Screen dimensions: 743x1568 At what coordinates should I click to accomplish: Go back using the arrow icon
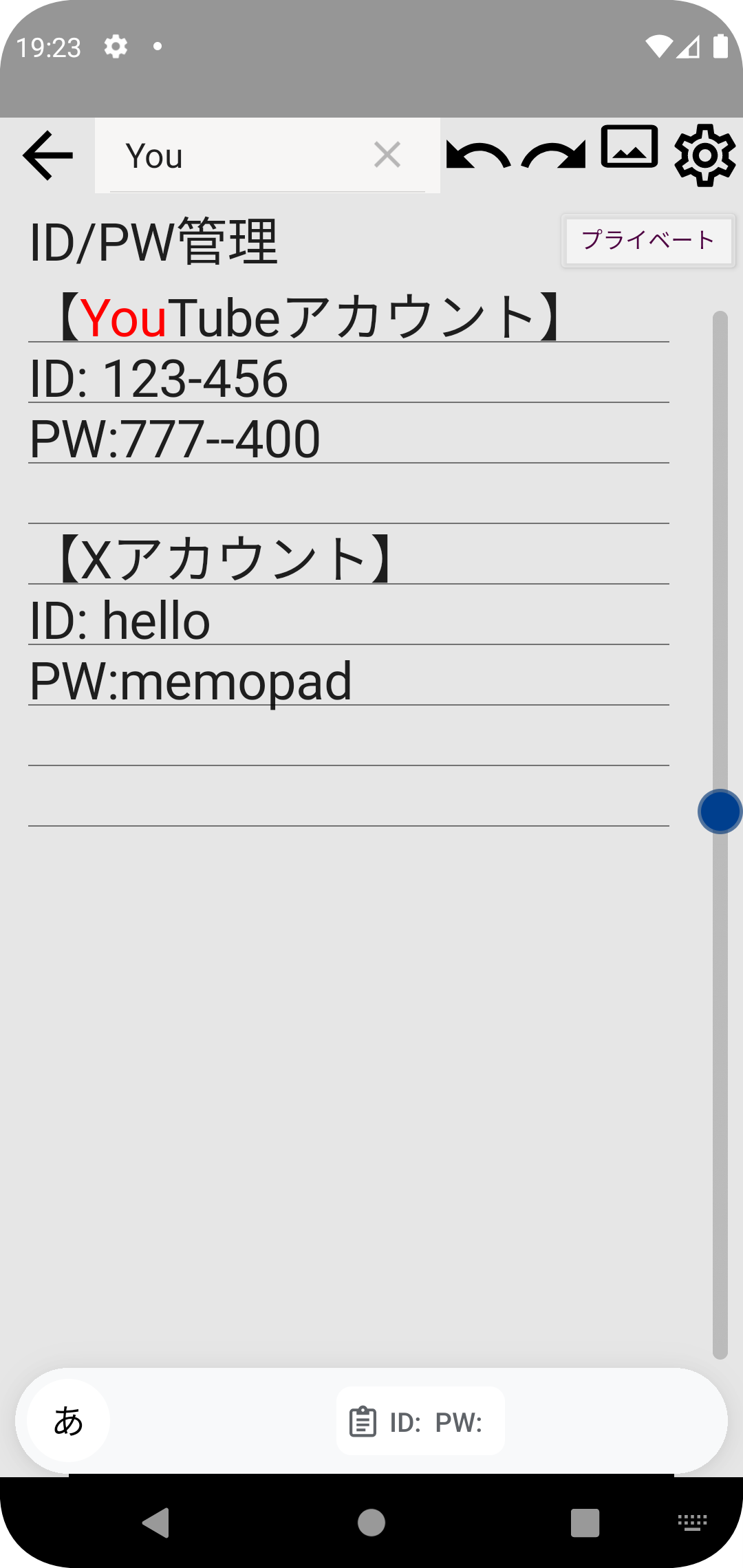tap(48, 155)
